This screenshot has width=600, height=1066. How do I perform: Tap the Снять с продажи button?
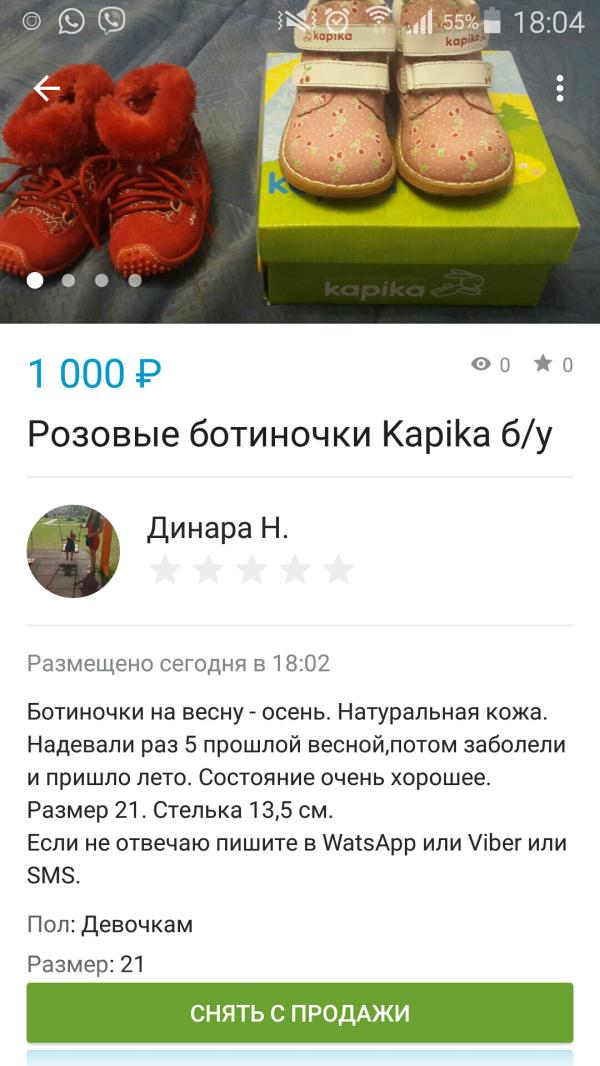pos(300,1013)
